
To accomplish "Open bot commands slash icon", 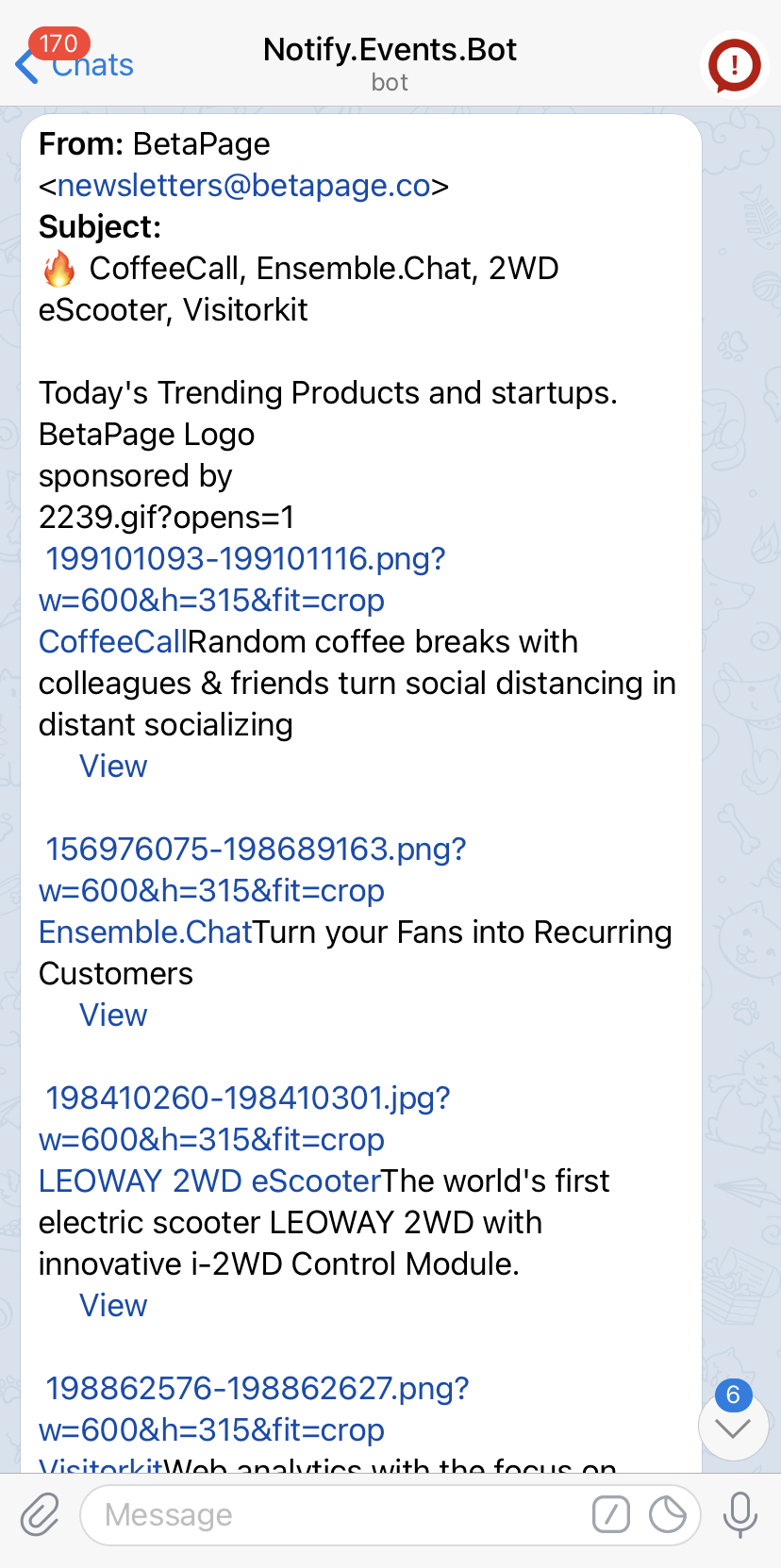I will click(x=611, y=1515).
